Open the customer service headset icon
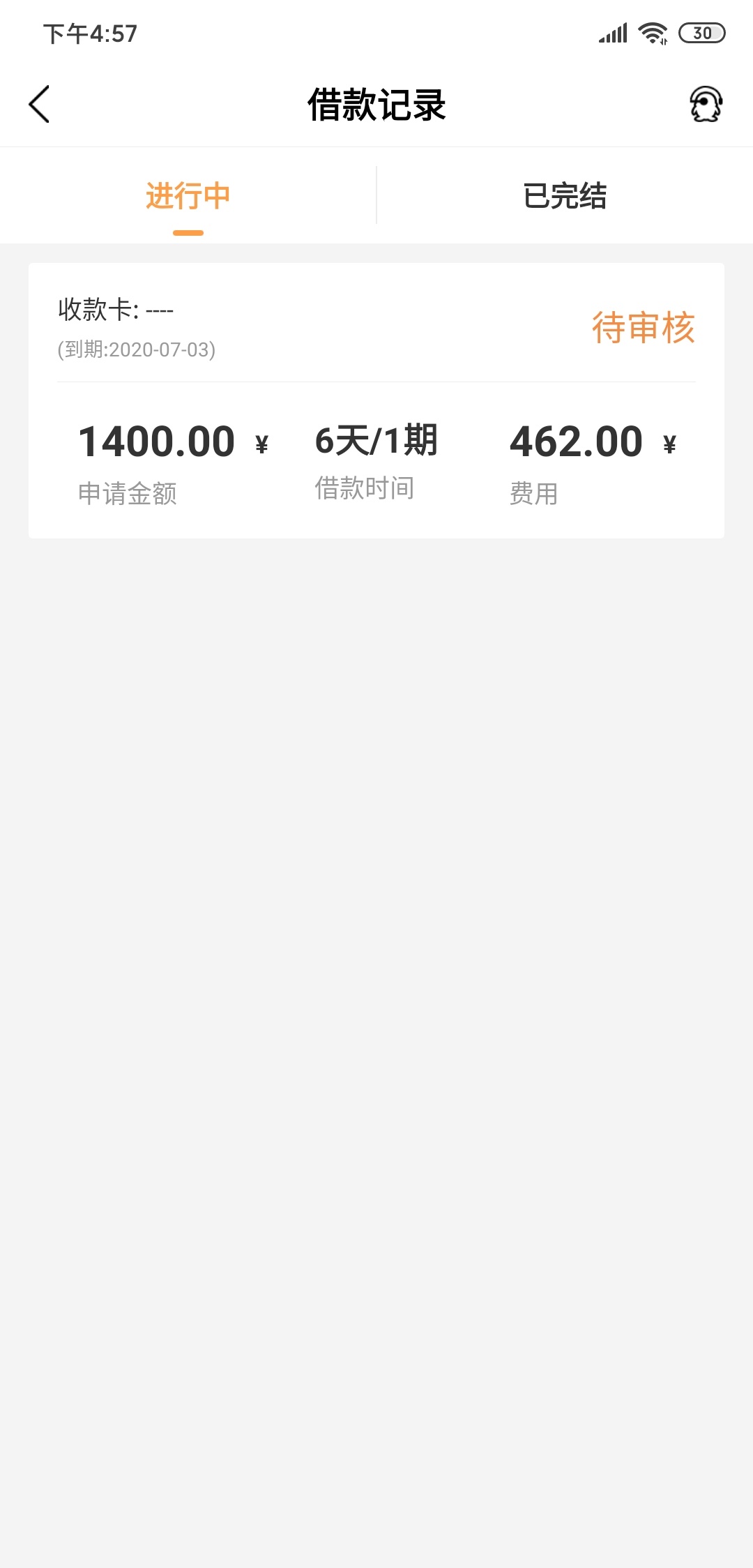Viewport: 753px width, 1568px height. (x=706, y=105)
